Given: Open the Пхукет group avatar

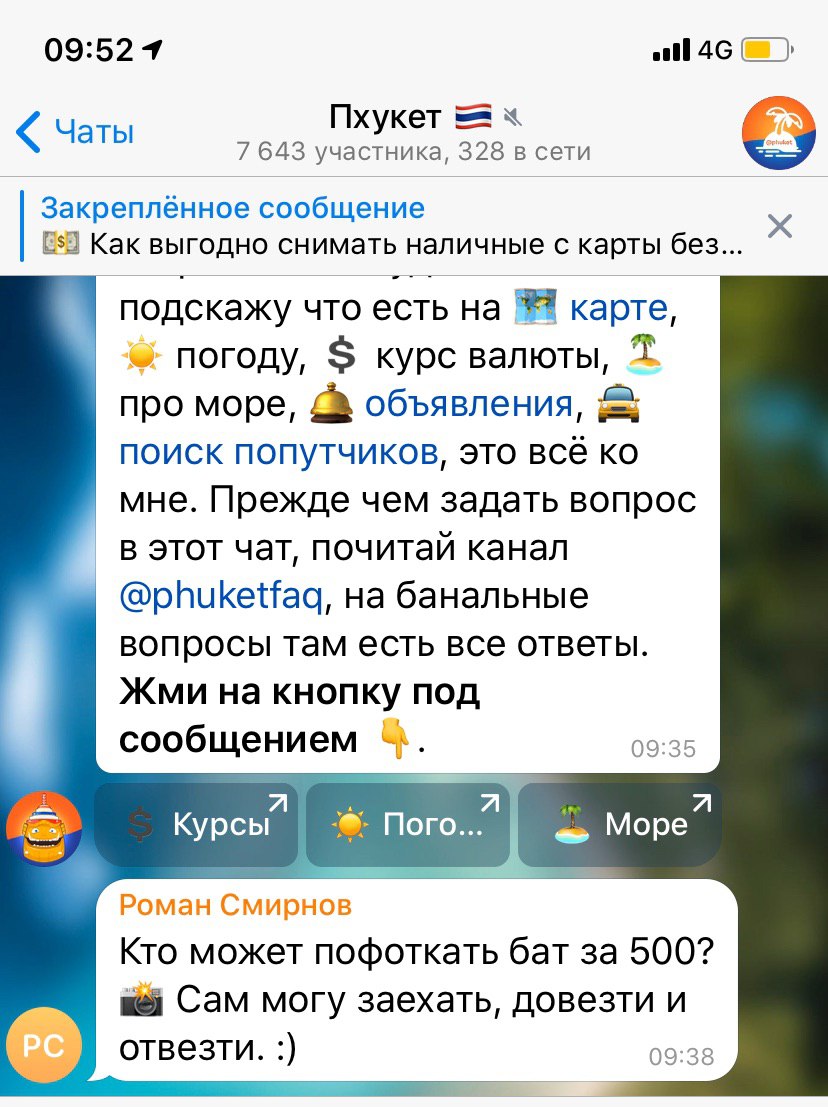Looking at the screenshot, I should pos(779,133).
